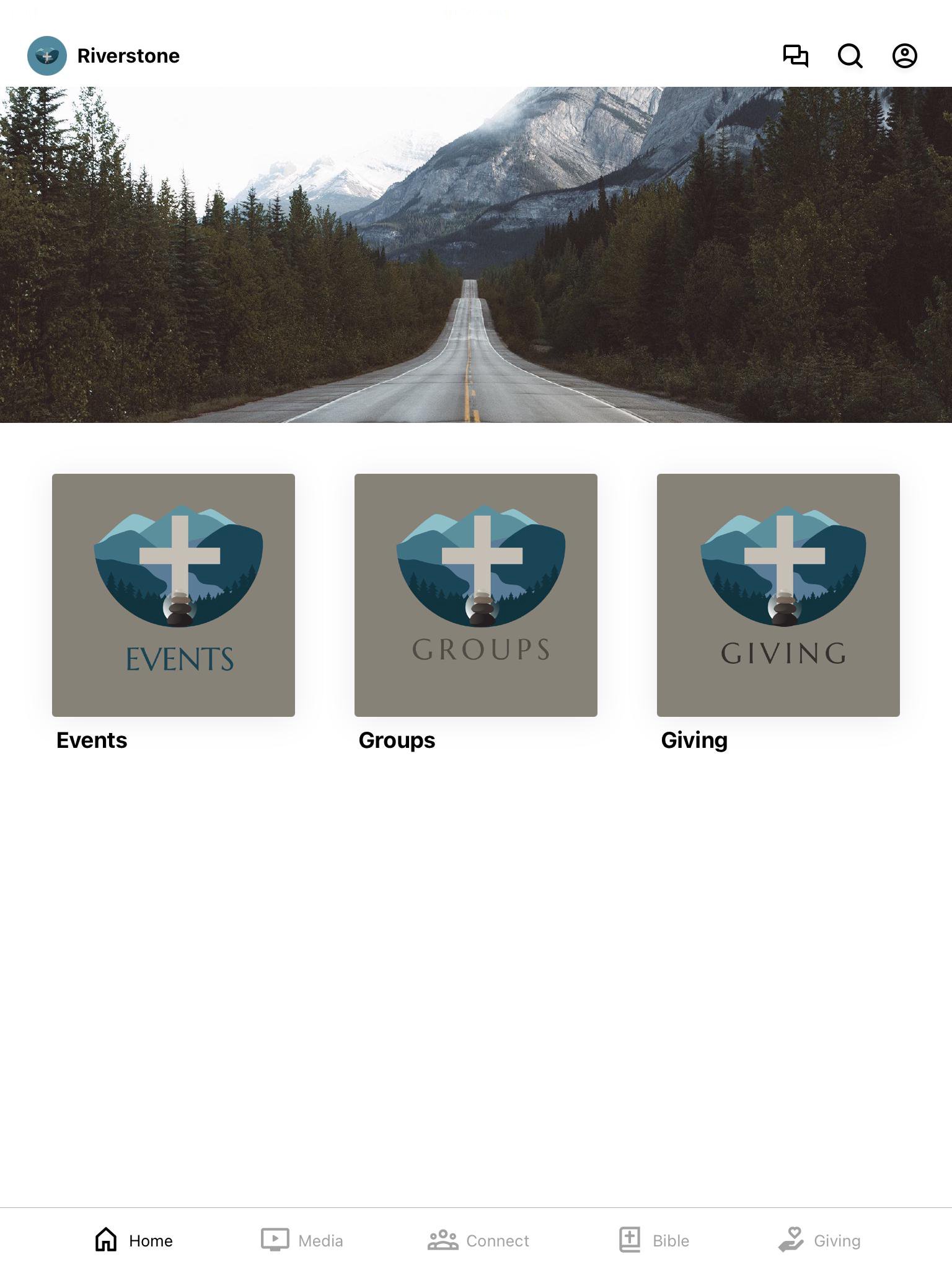Open the search icon
Image resolution: width=952 pixels, height=1270 pixels.
850,56
